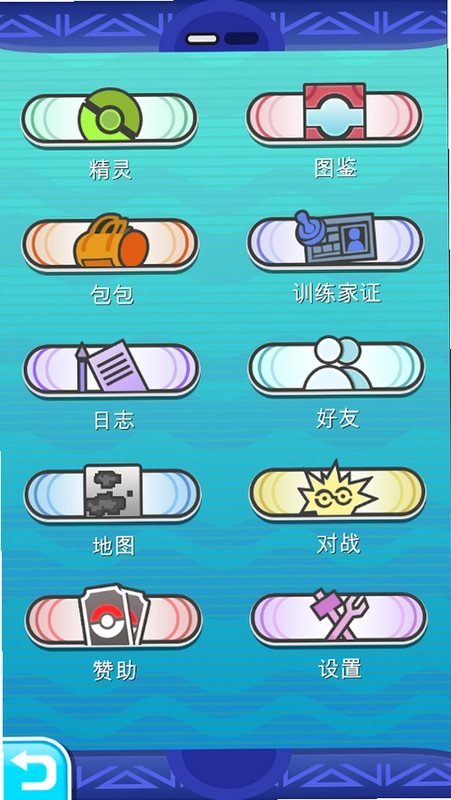Viewport: 451px width, 800px height.
Task: Tap the back arrow to return
Action: [34, 769]
